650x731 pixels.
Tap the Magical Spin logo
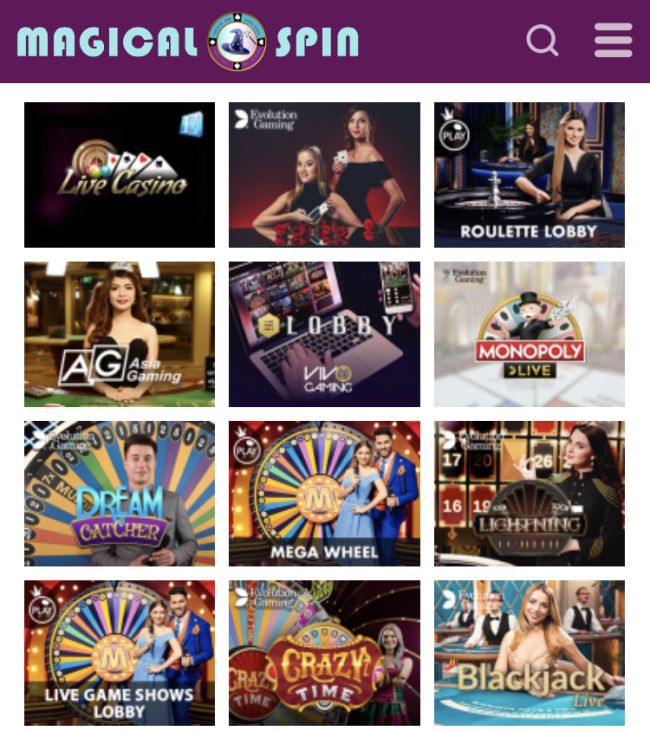[x=188, y=41]
